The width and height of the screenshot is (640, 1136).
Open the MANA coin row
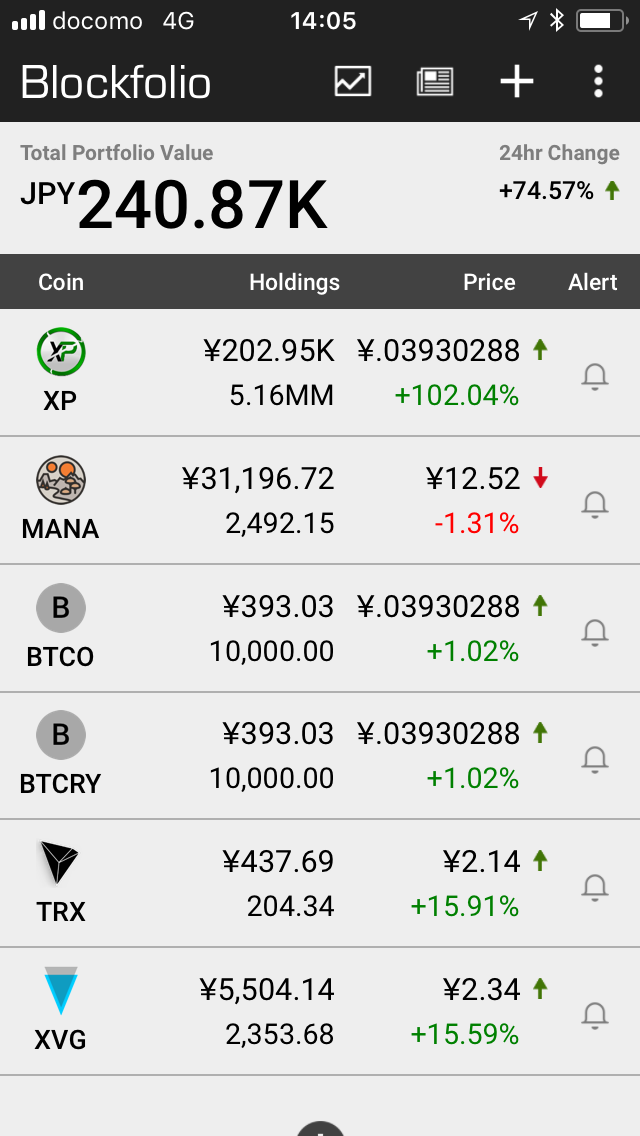(320, 500)
